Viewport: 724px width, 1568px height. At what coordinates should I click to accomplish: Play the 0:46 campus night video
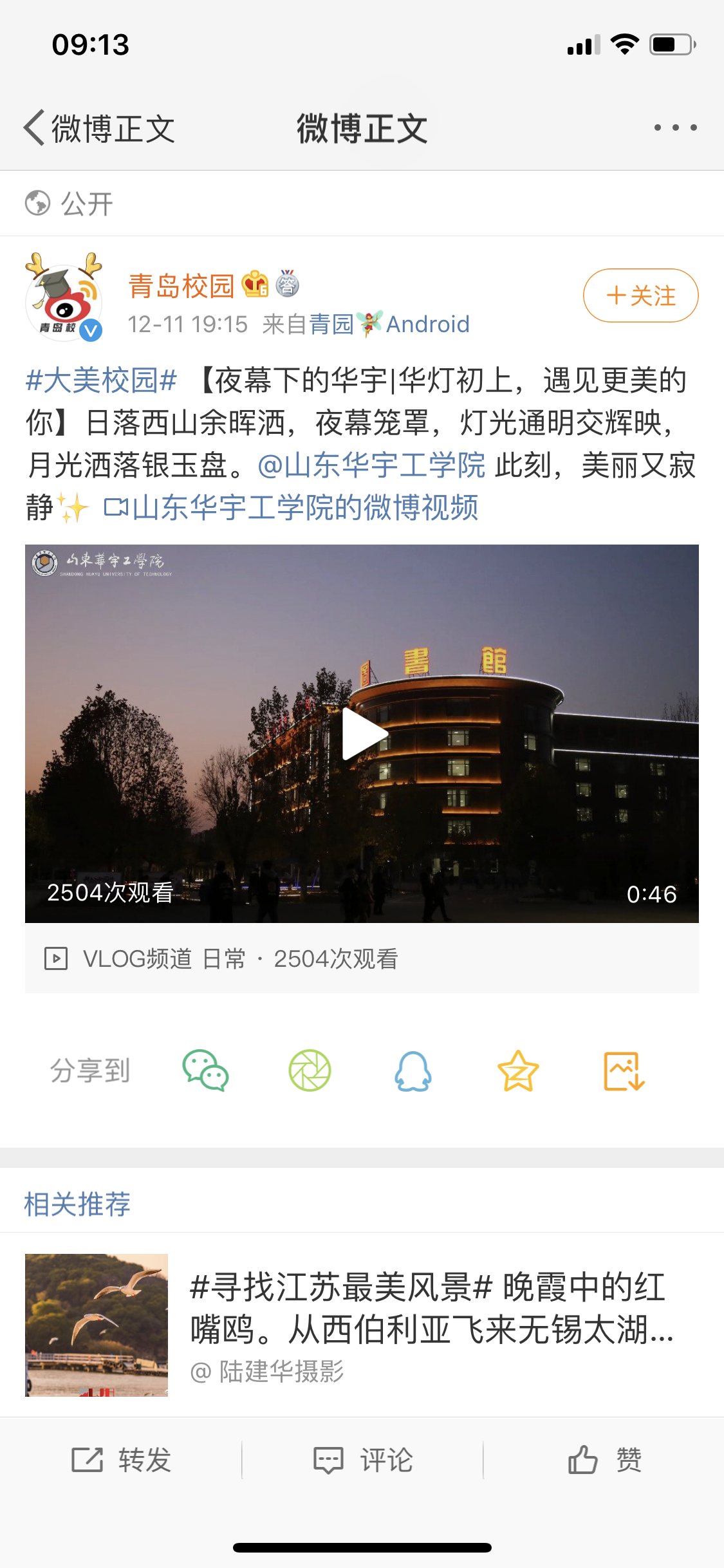[362, 734]
